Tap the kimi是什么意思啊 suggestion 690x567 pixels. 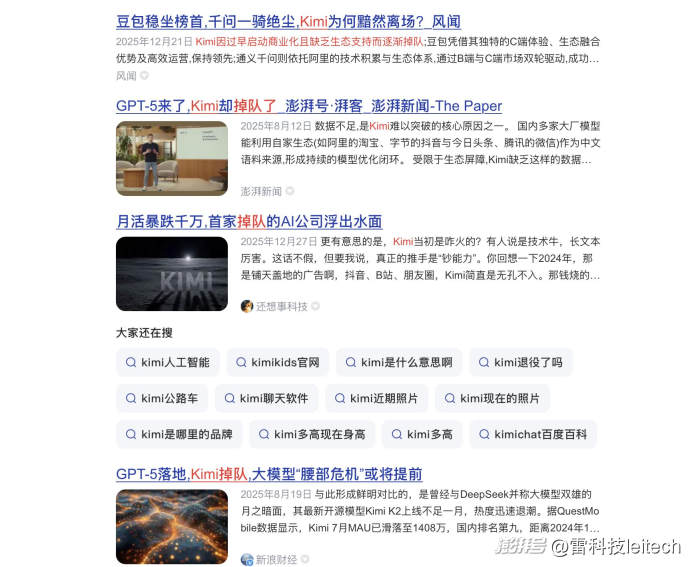[397, 362]
